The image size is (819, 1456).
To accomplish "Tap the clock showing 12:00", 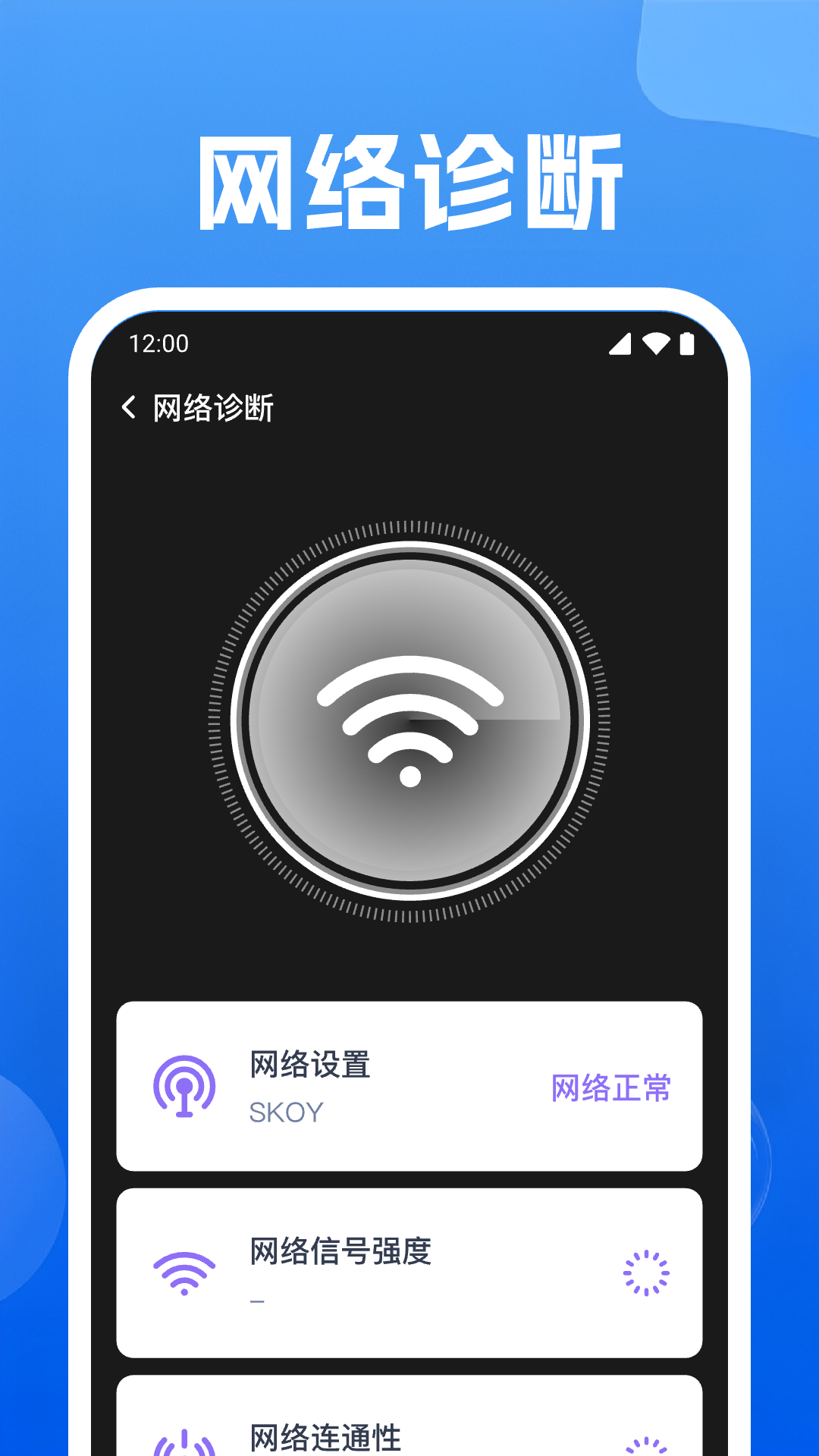I will point(157,345).
